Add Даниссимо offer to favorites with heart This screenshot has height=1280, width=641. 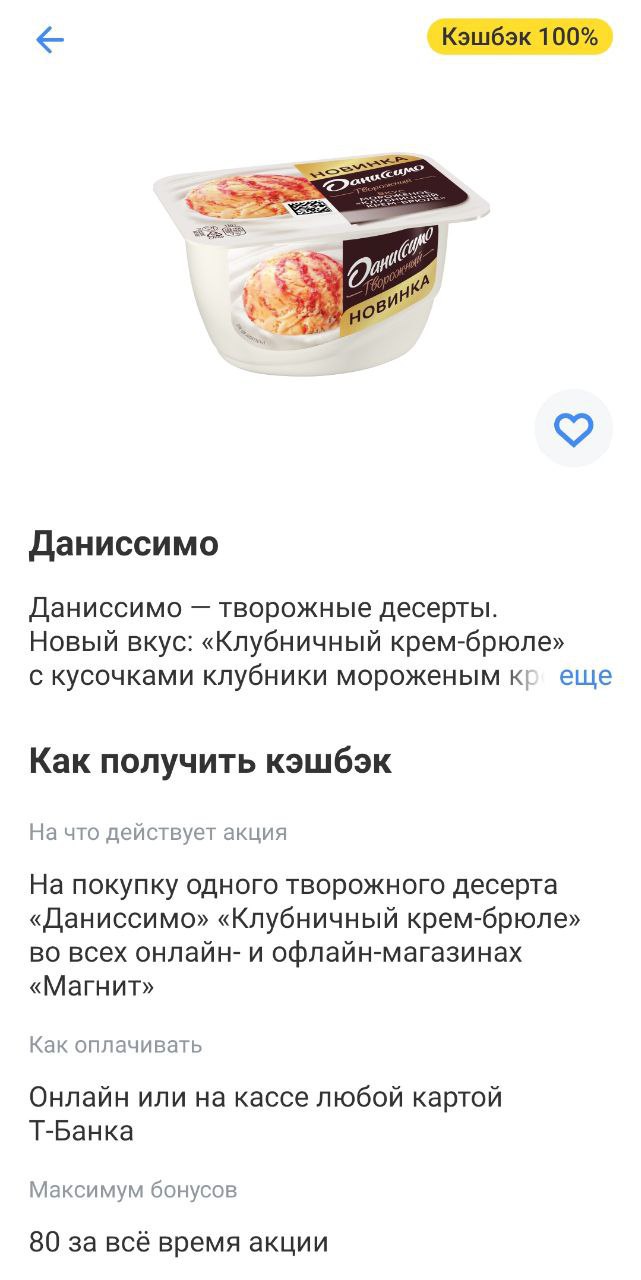click(x=573, y=429)
